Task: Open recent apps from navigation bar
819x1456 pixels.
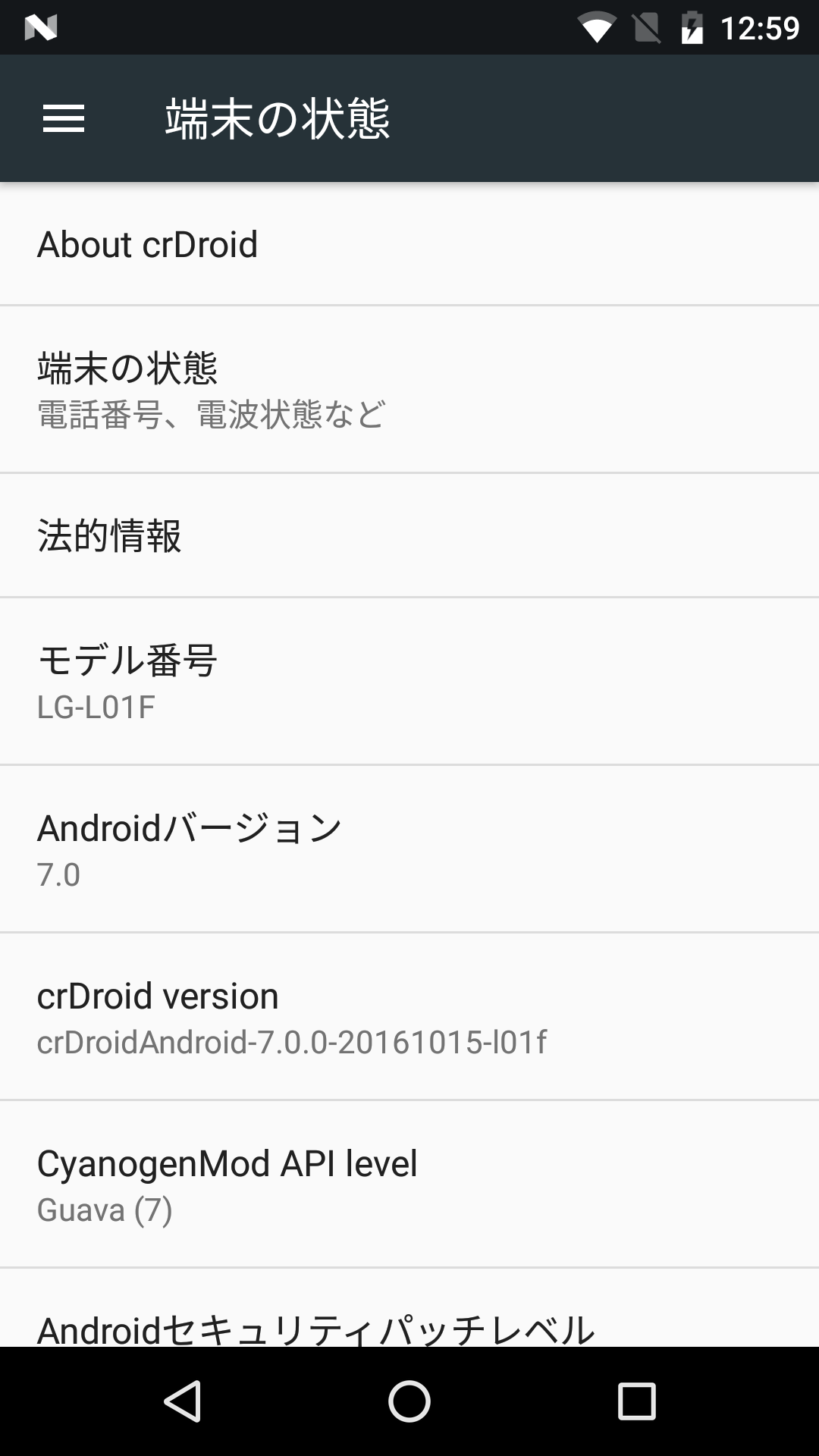Action: pyautogui.click(x=636, y=1401)
